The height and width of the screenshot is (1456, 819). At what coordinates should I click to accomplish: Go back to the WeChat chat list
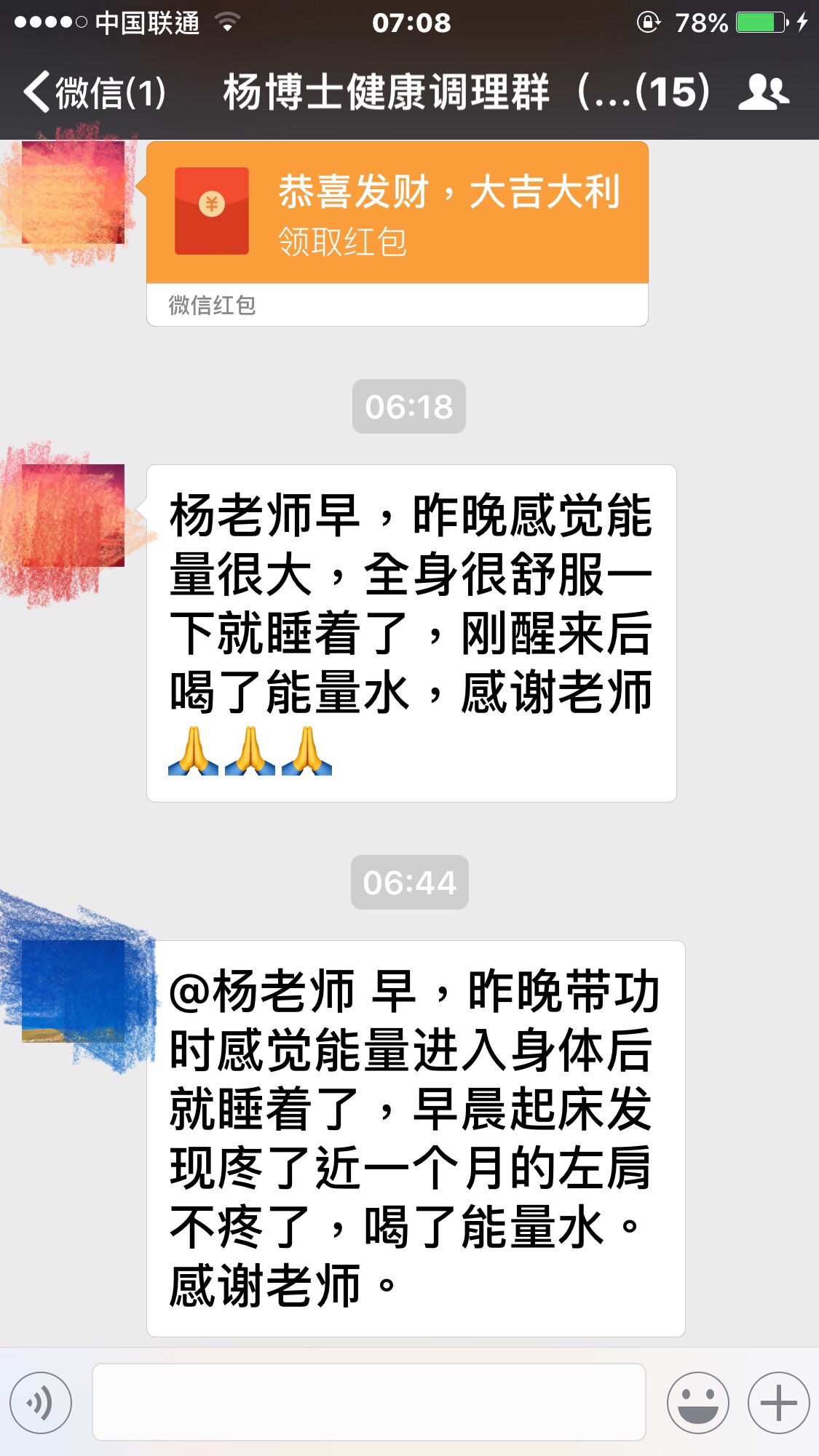click(93, 92)
